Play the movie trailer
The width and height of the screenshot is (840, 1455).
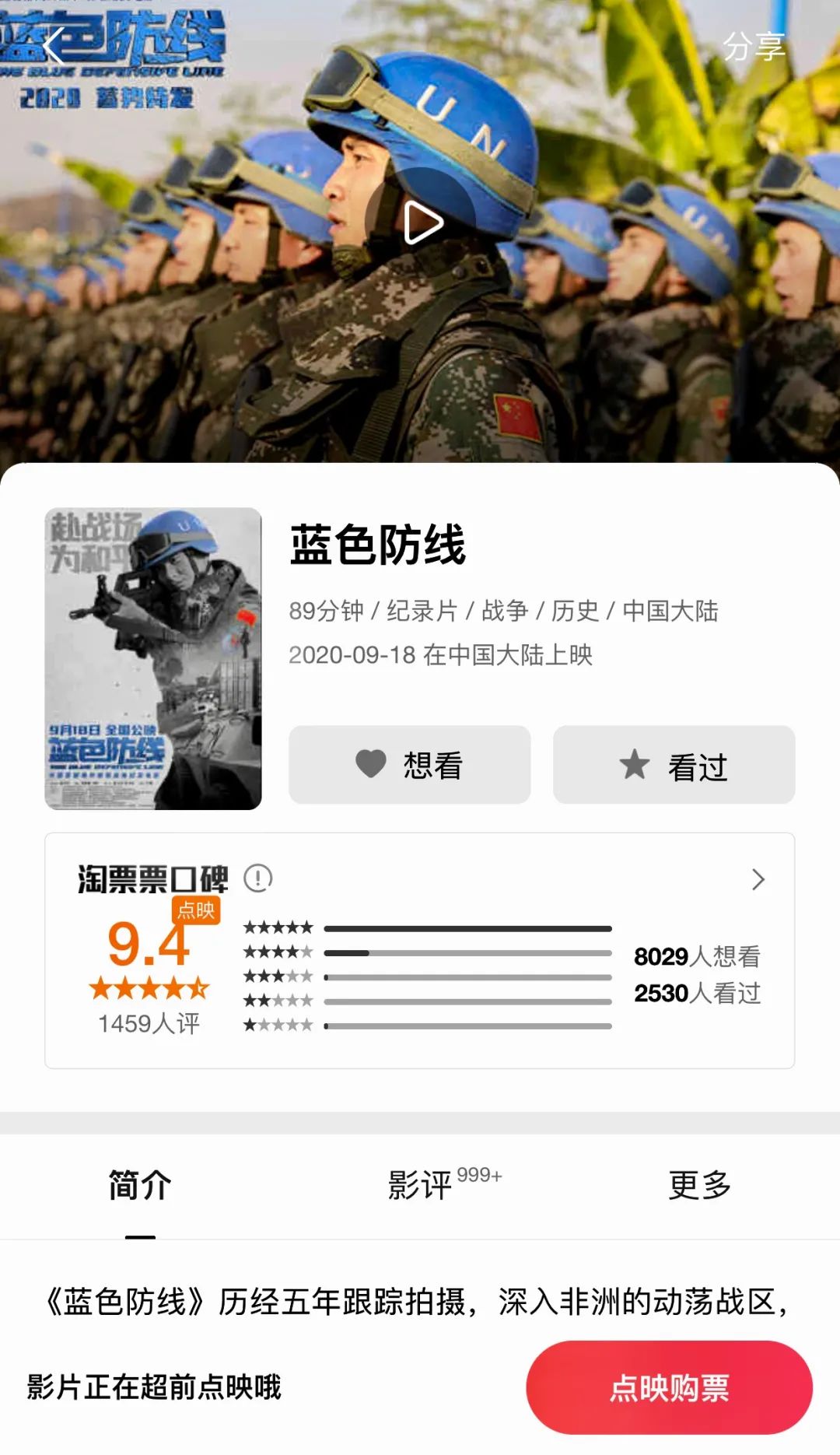421,223
